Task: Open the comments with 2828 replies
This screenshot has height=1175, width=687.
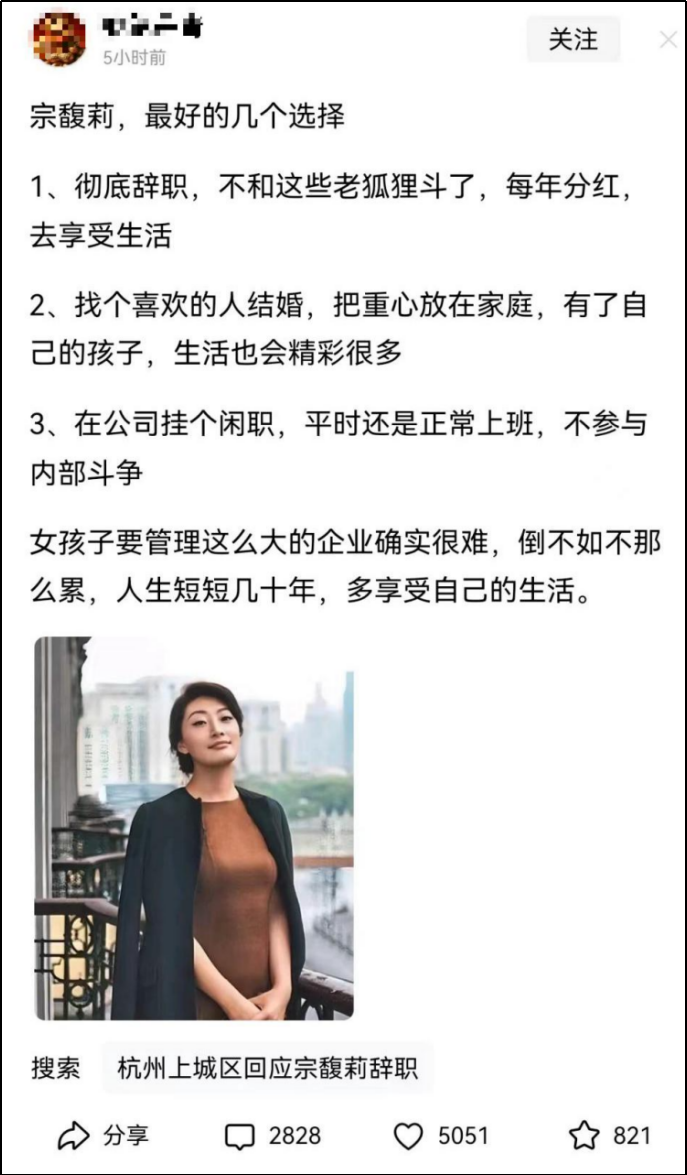Action: tap(273, 1136)
